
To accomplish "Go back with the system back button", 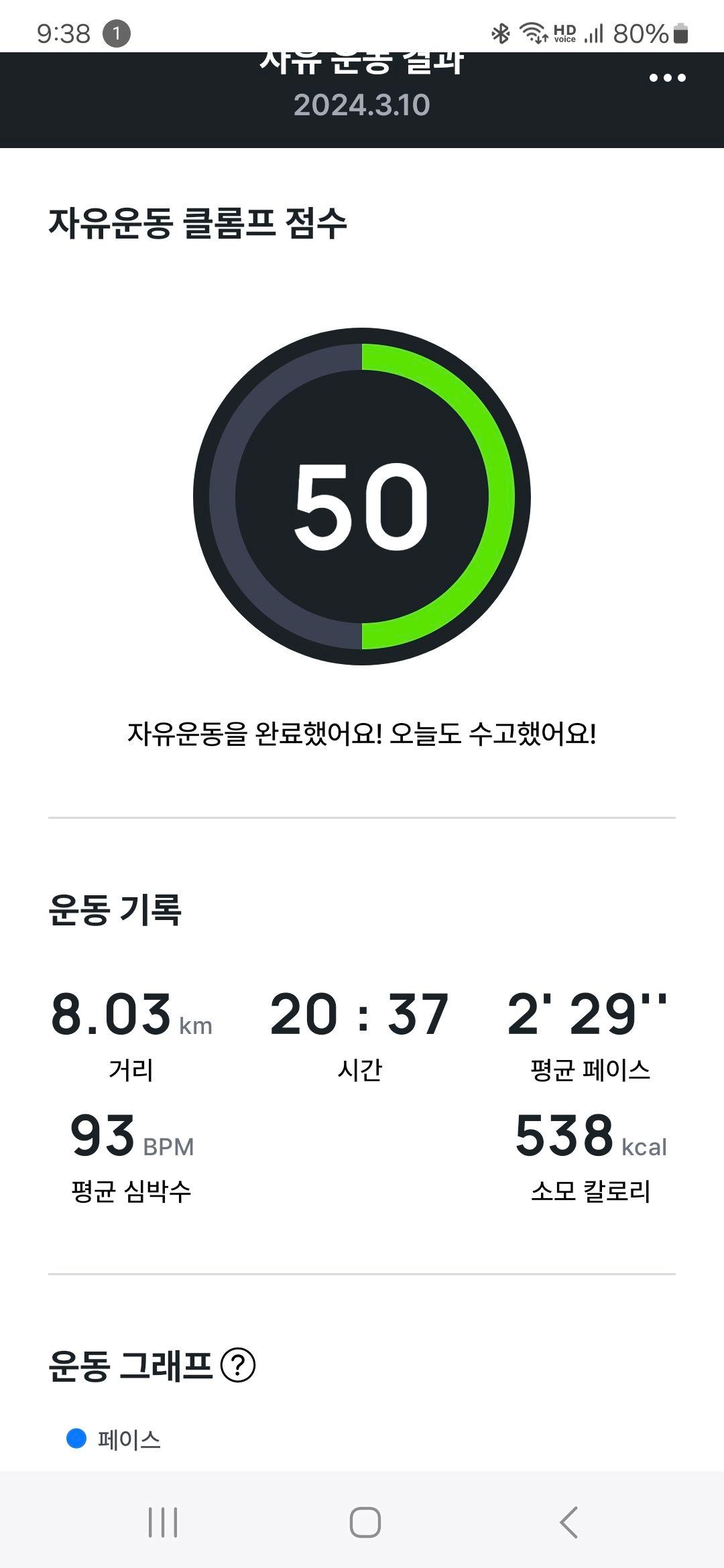I will pyautogui.click(x=568, y=1522).
